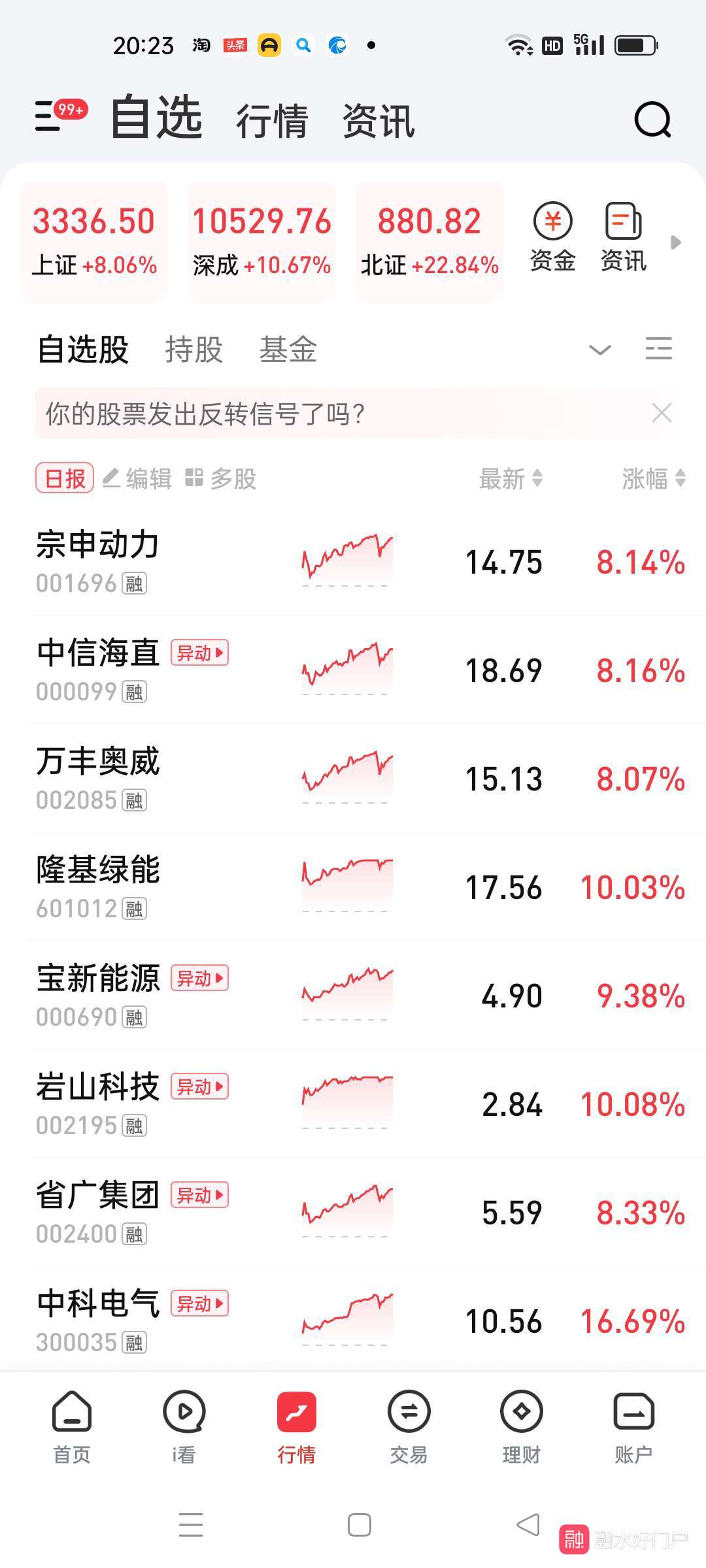Sort the list by 涨幅
Screen dimensions: 706x1568
point(653,479)
